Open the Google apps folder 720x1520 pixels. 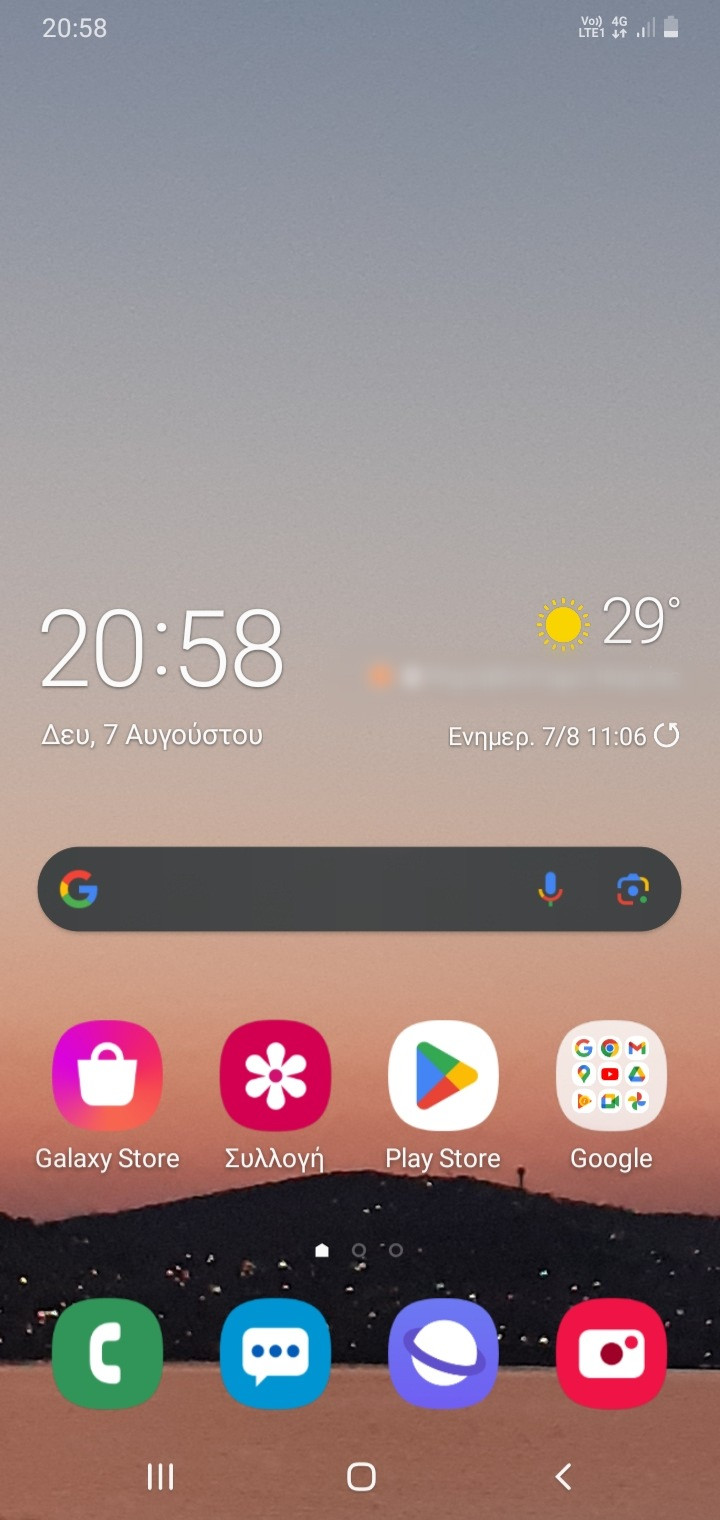(611, 1076)
